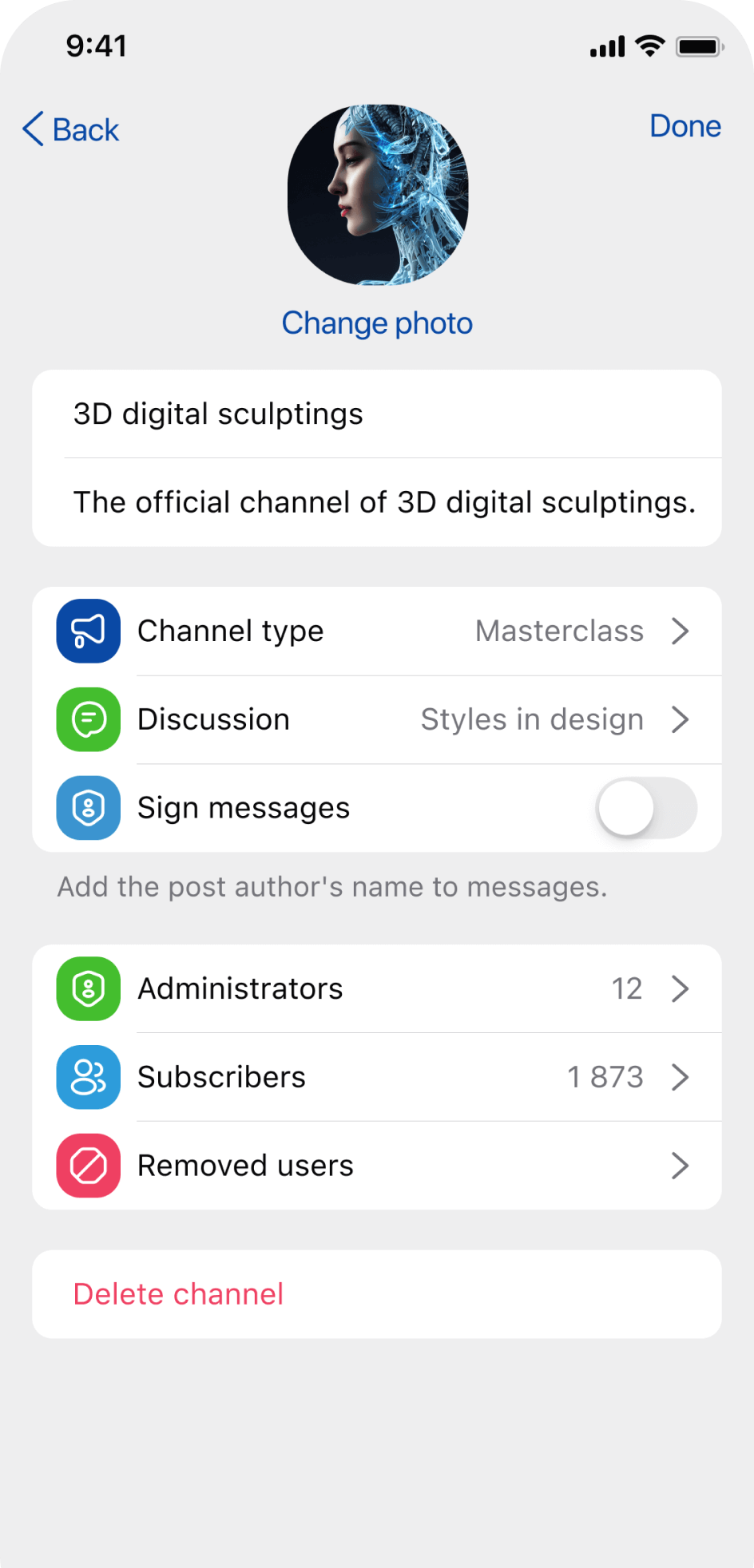The width and height of the screenshot is (754, 1568).
Task: Edit the channel description field
Action: click(x=385, y=502)
